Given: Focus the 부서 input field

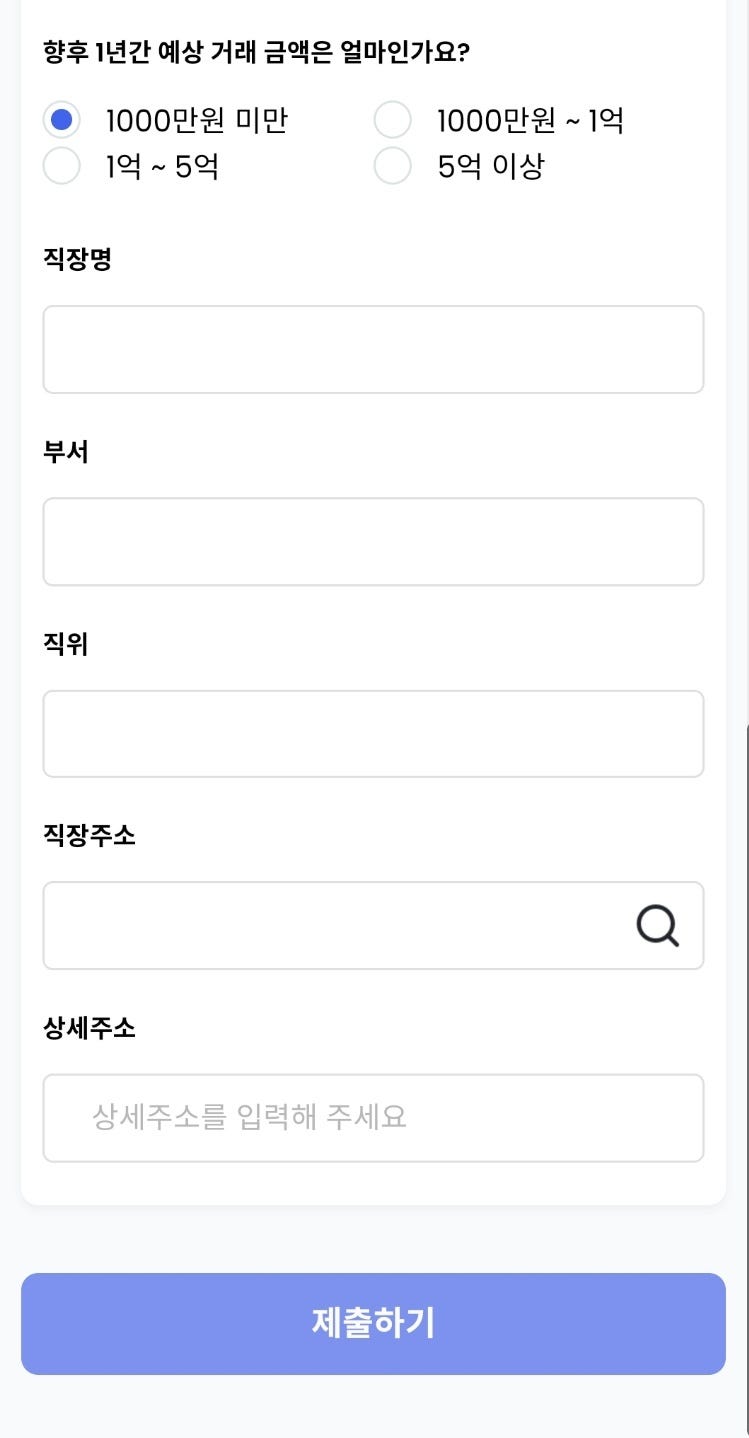Looking at the screenshot, I should pos(373,541).
